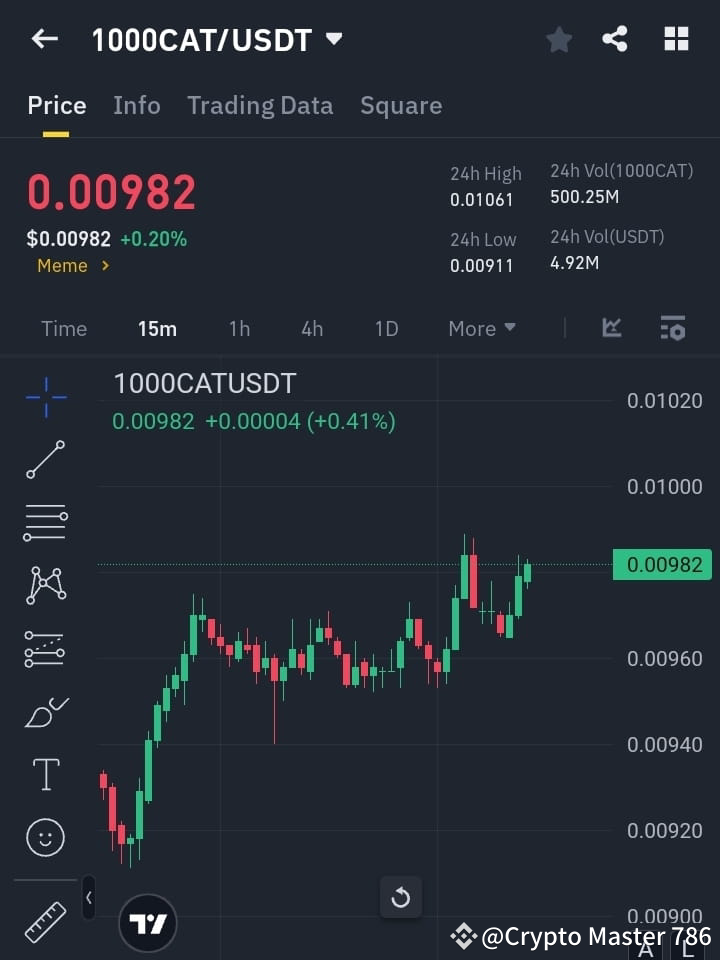Open the emoji sticker tool
Image resolution: width=720 pixels, height=960 pixels.
[x=45, y=837]
